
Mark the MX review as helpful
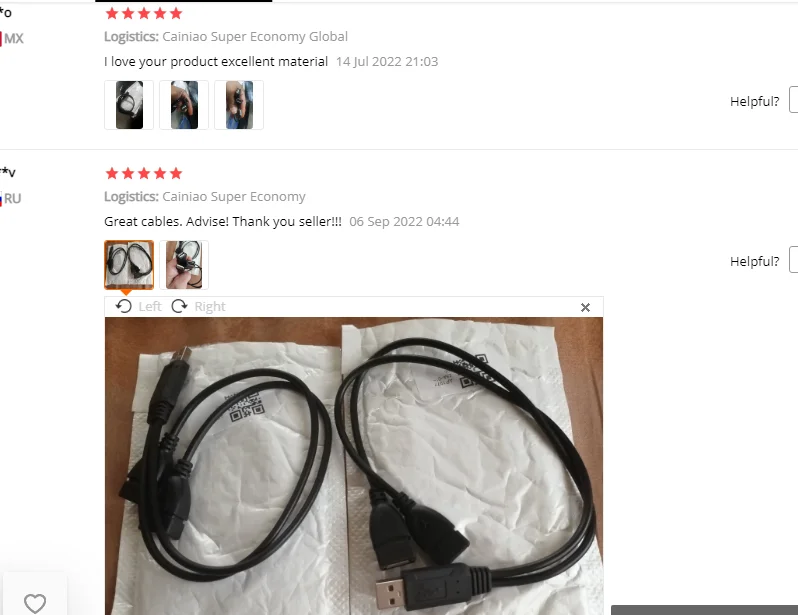[x=793, y=100]
